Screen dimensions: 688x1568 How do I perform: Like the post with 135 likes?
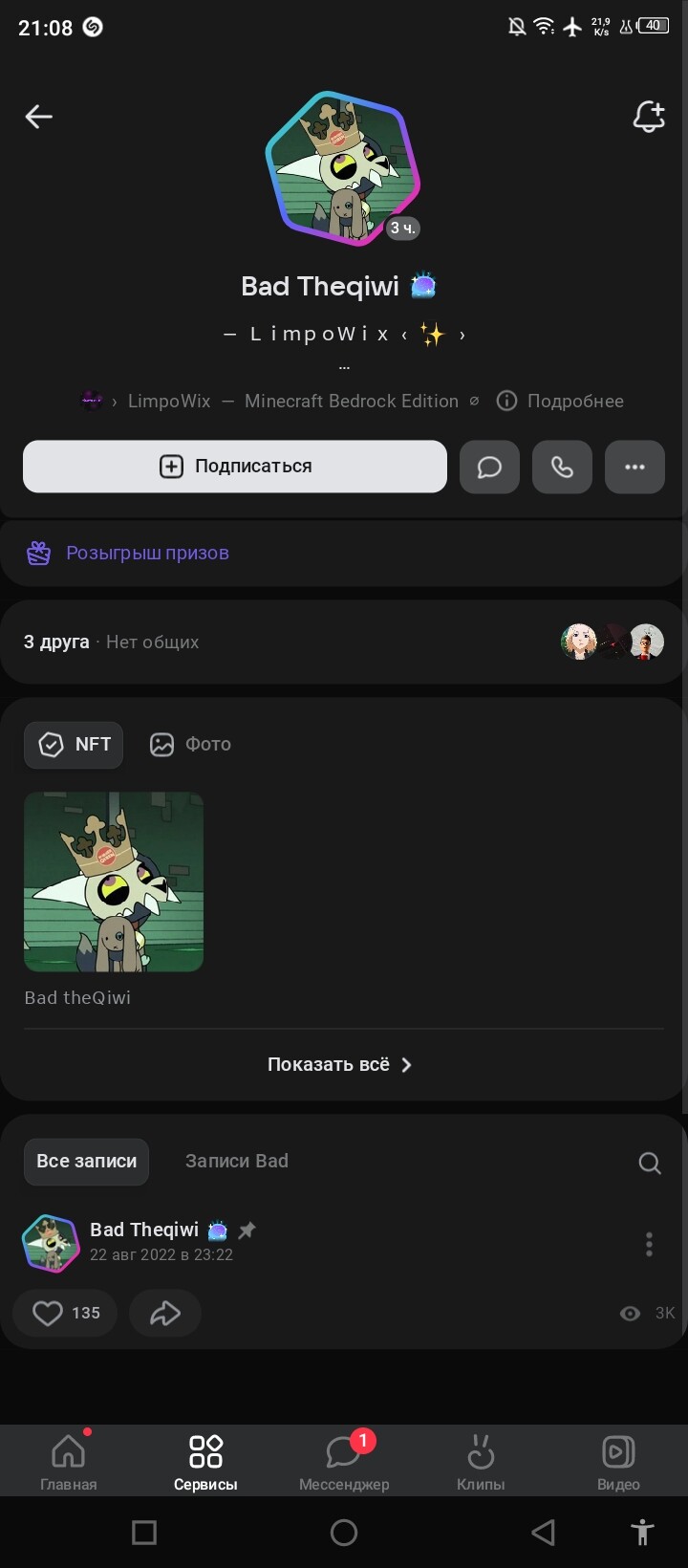coord(65,1313)
